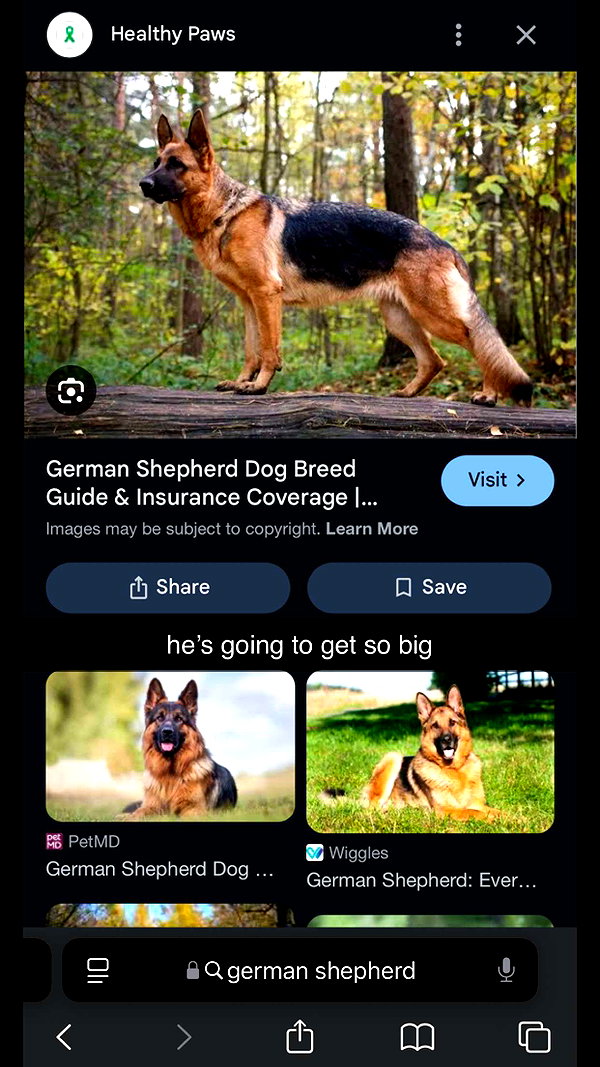Save this image to collection
This screenshot has height=1067, width=600.
click(429, 587)
